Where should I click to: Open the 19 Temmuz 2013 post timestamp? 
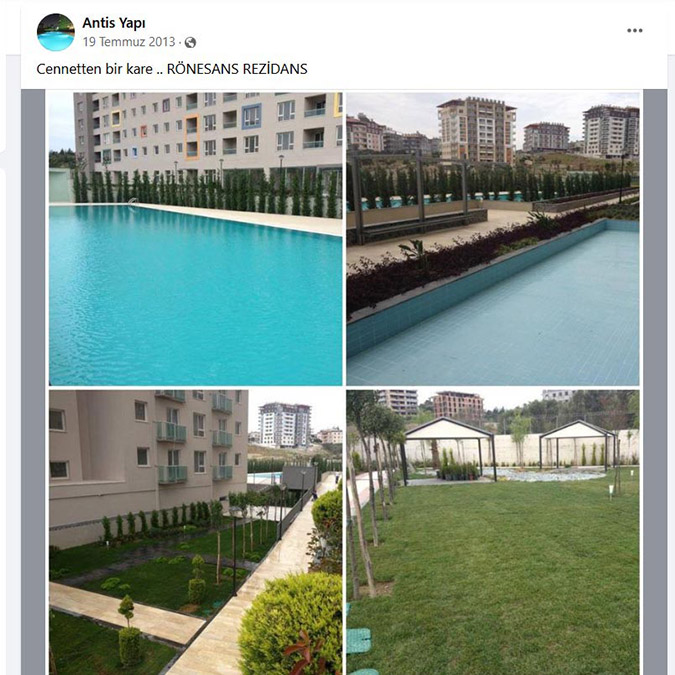129,42
